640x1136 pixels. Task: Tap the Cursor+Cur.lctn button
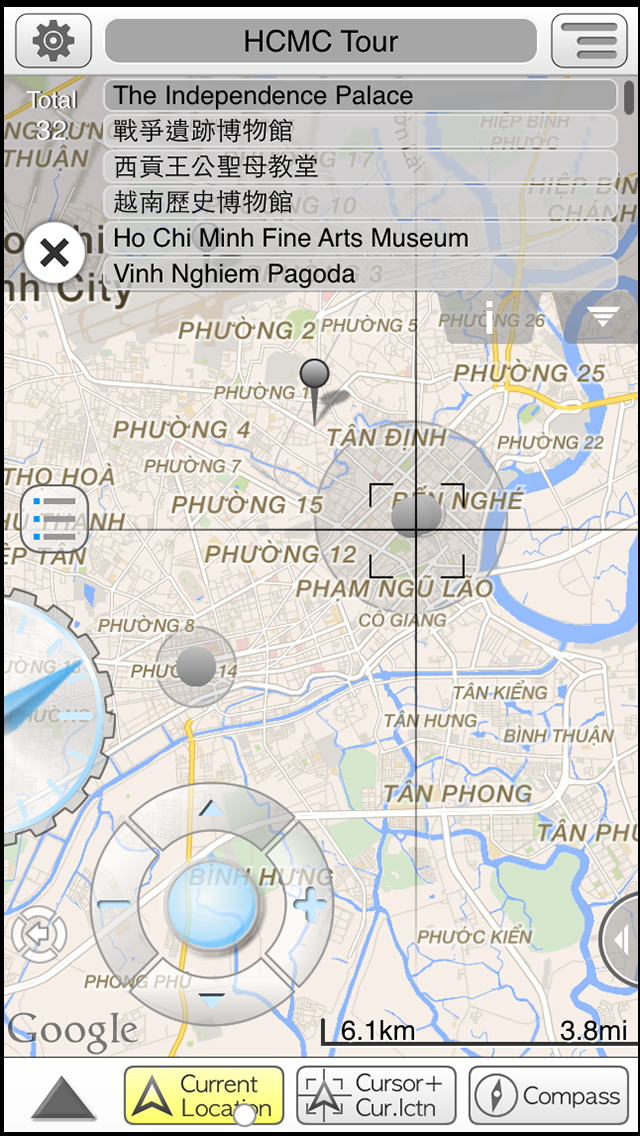pos(376,1096)
